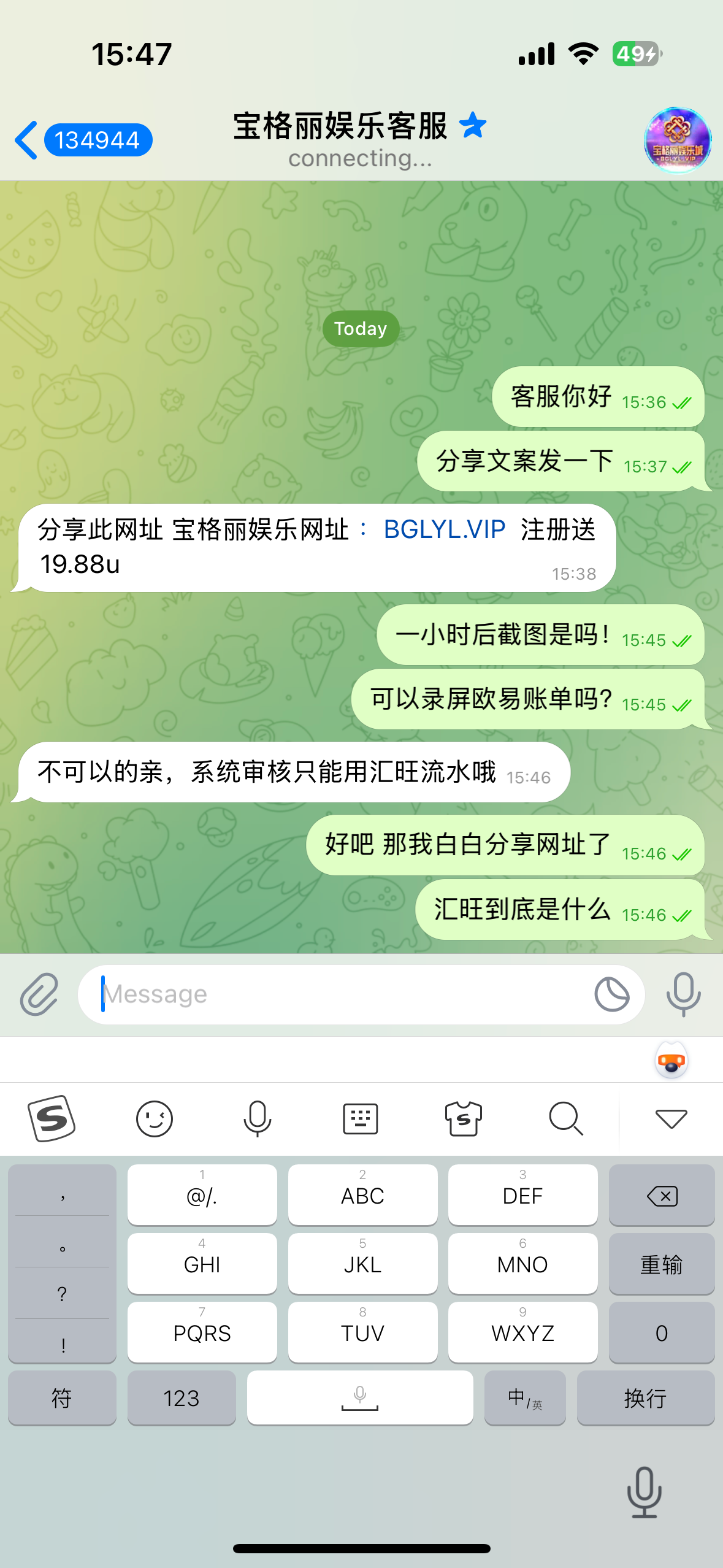
Task: Open the 宝格丽娱乐客服 profile avatar
Action: tap(677, 140)
